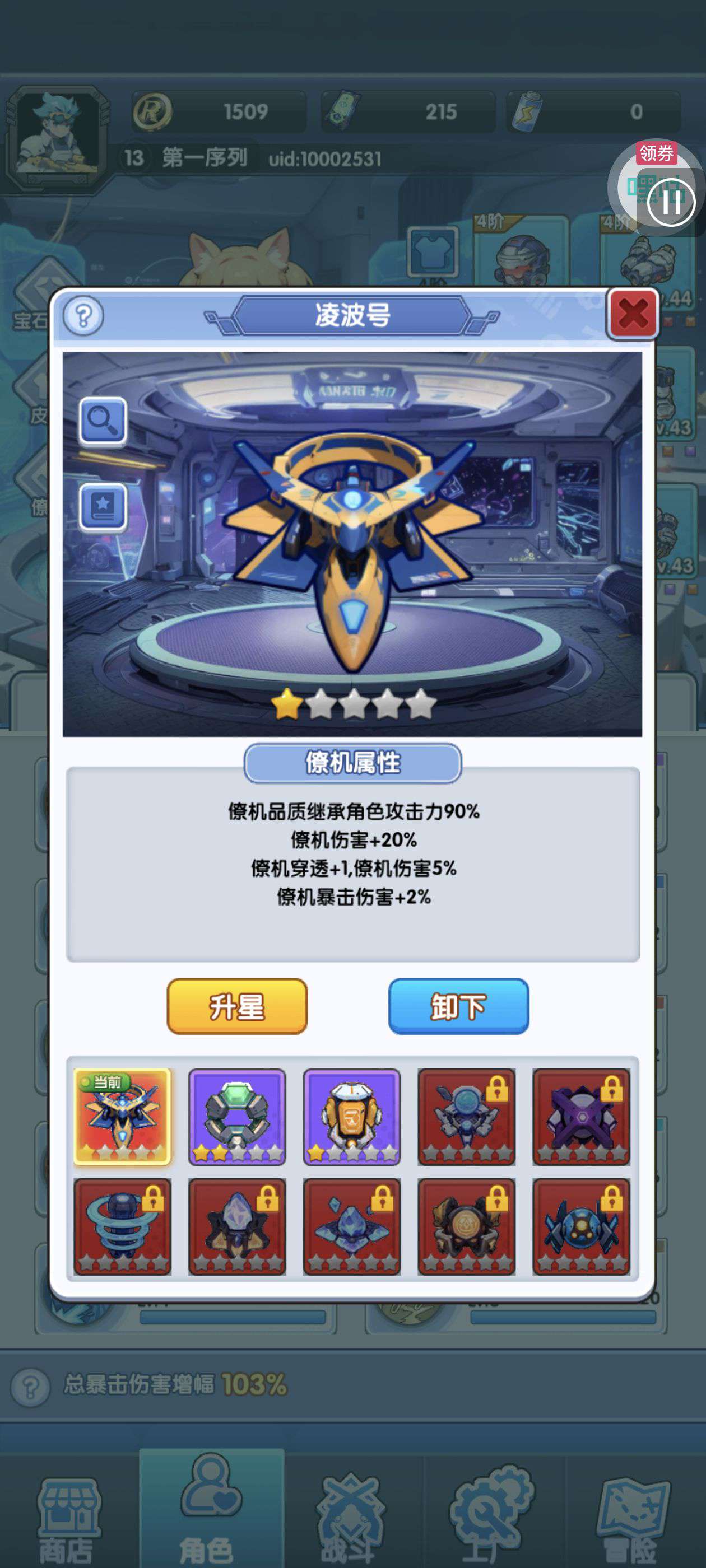This screenshot has width=706, height=1568.
Task: Tap the locked golden-brown mech wingman
Action: [467, 1226]
